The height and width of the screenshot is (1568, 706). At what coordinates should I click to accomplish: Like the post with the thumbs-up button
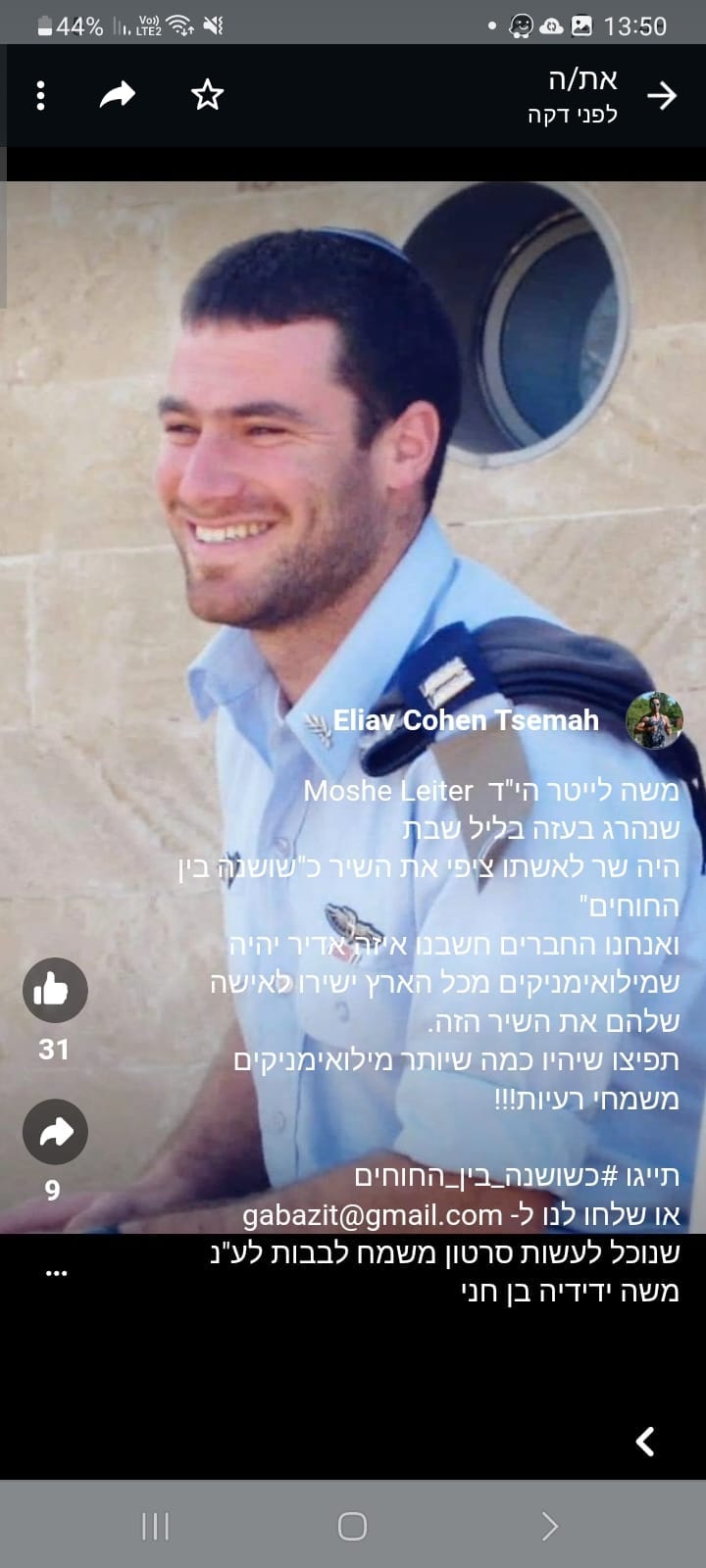point(55,990)
